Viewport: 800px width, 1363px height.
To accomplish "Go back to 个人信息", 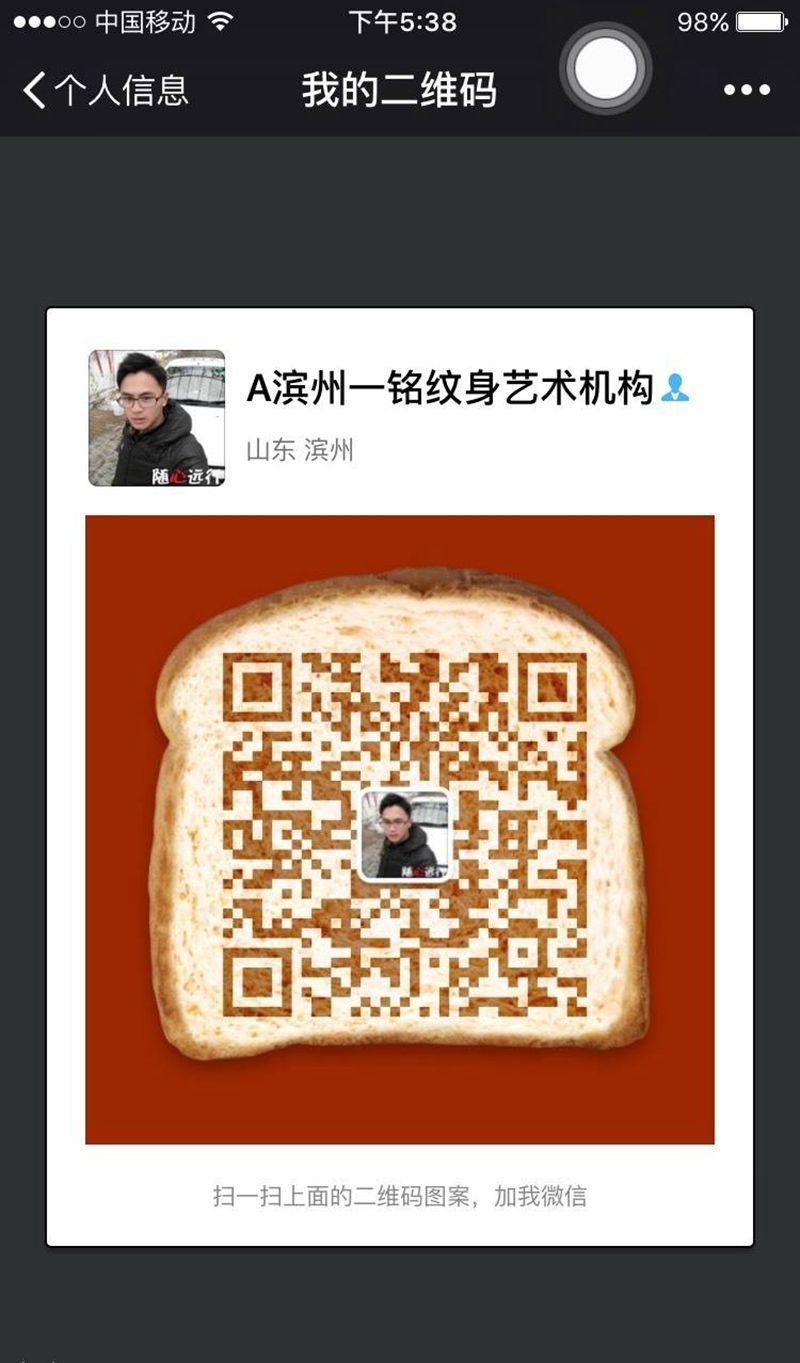I will point(105,91).
